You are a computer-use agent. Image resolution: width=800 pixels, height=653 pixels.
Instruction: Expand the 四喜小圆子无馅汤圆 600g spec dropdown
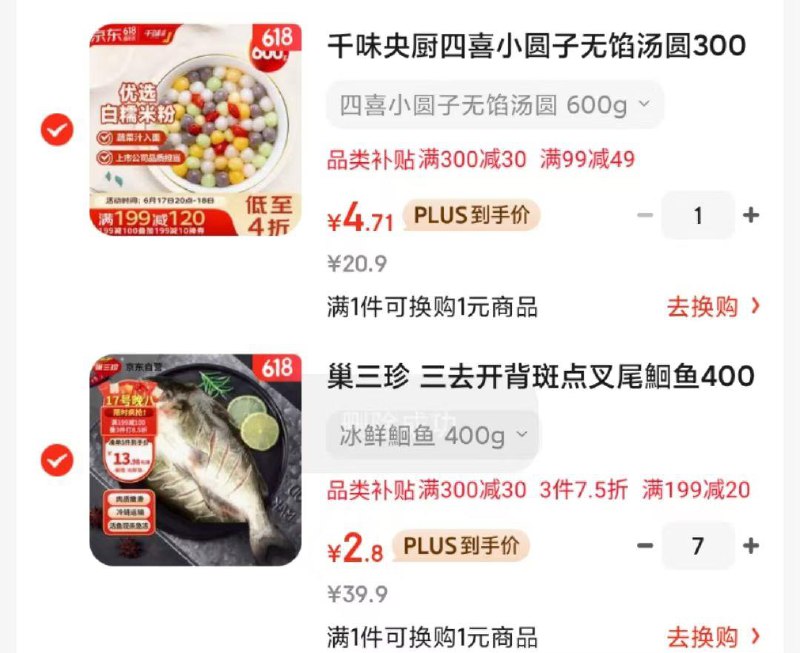[x=495, y=105]
